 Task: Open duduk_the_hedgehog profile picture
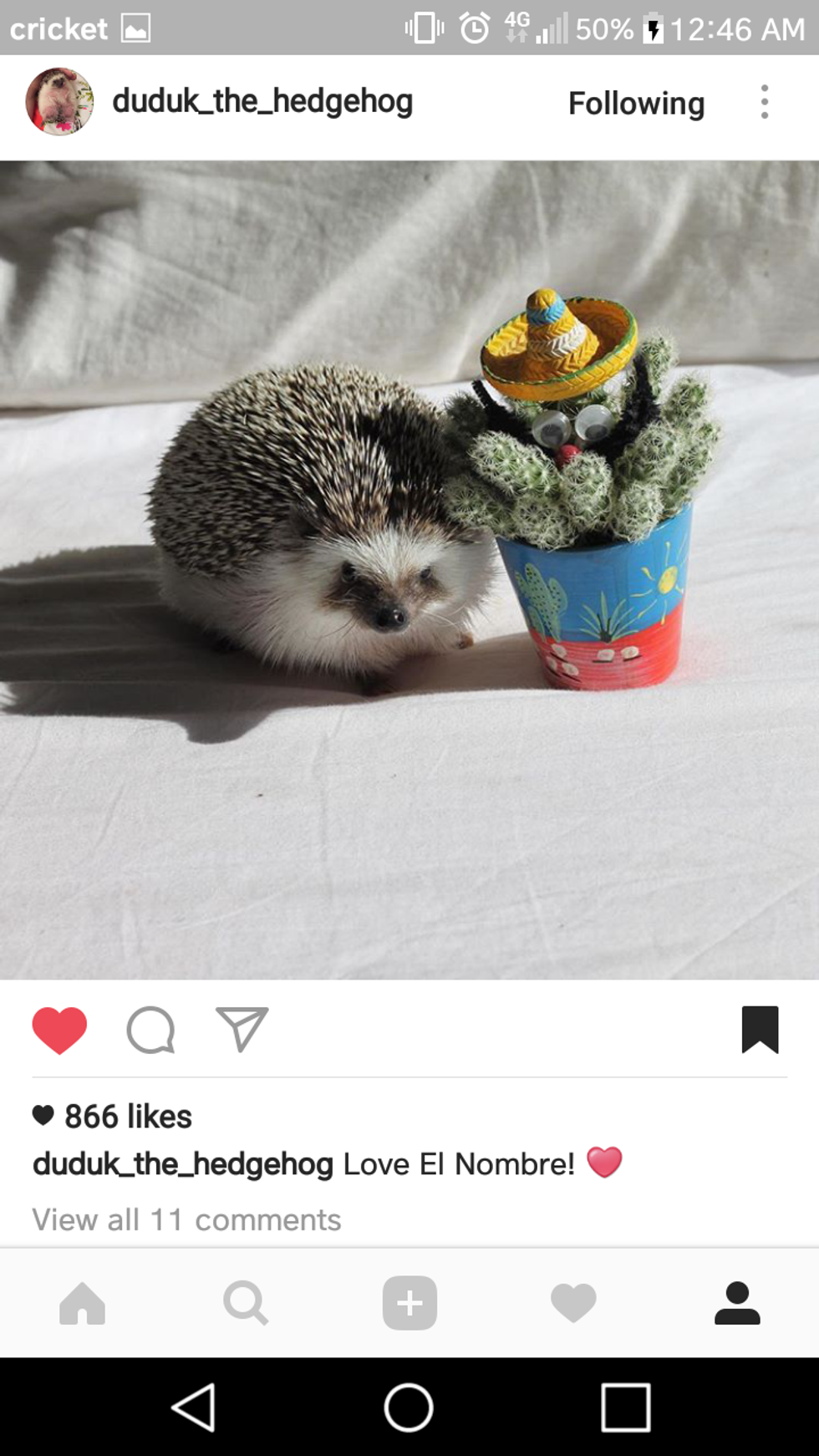pos(58,102)
